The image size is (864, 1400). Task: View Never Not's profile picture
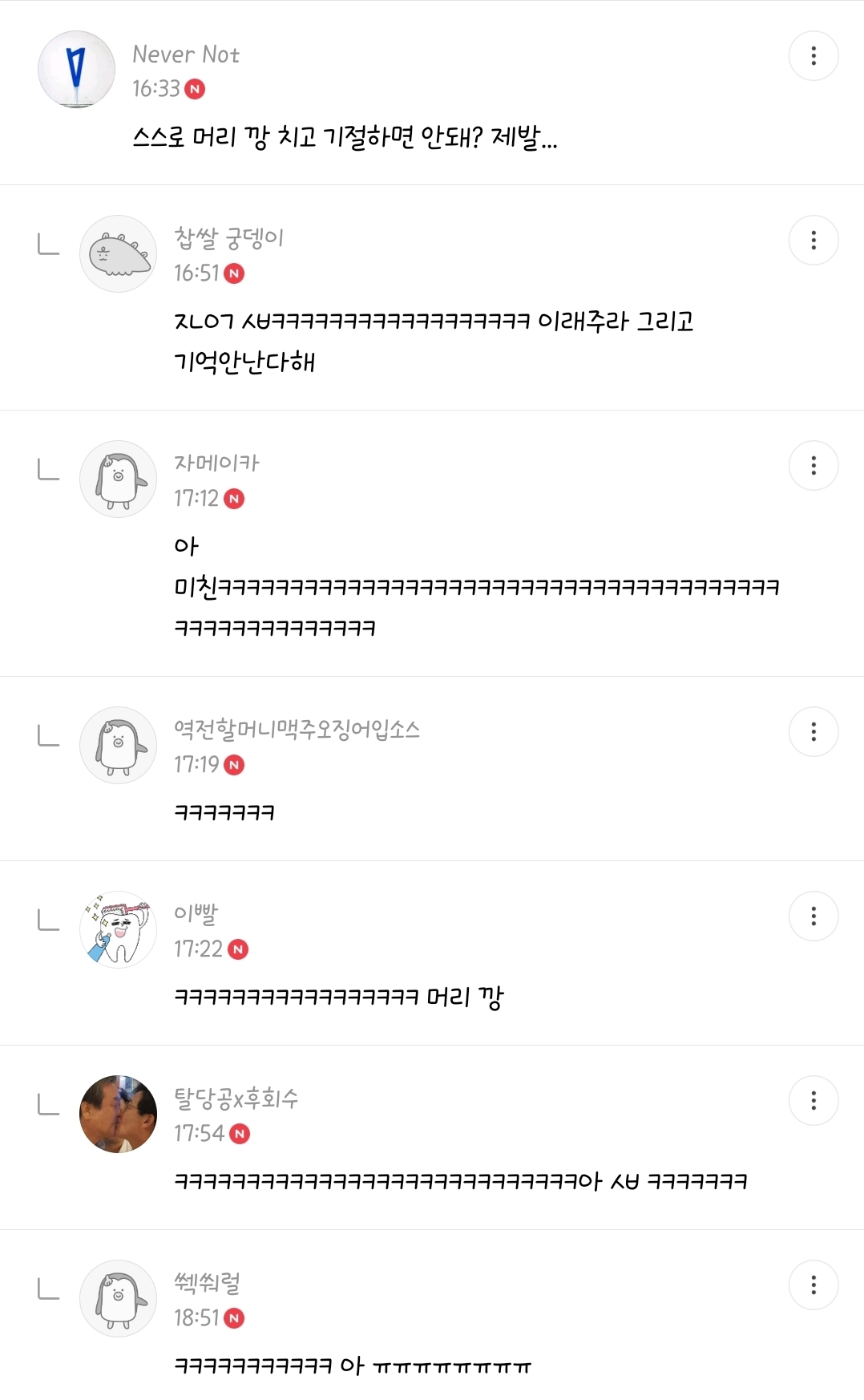click(x=77, y=69)
